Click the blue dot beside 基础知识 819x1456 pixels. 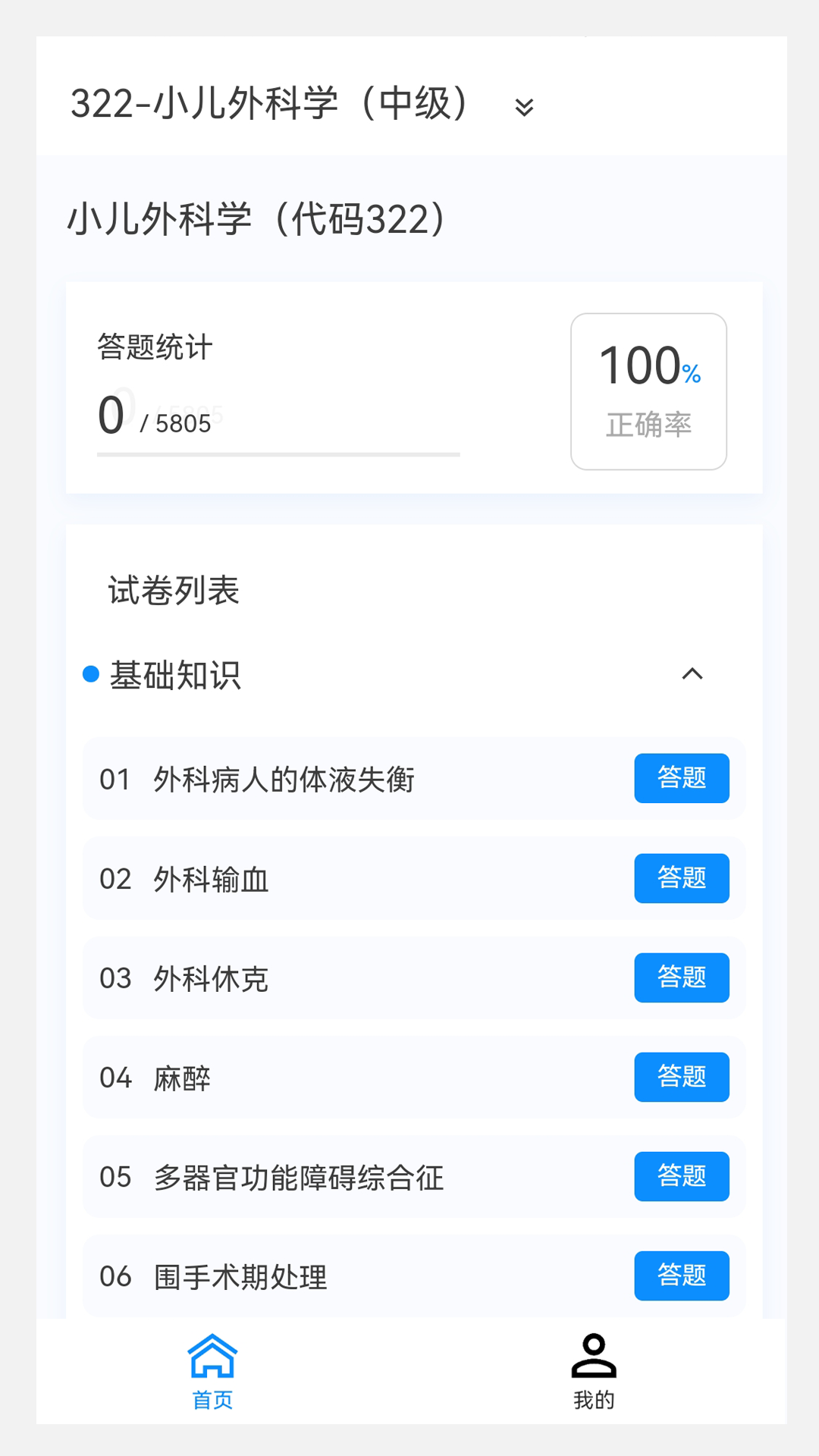[x=89, y=673]
